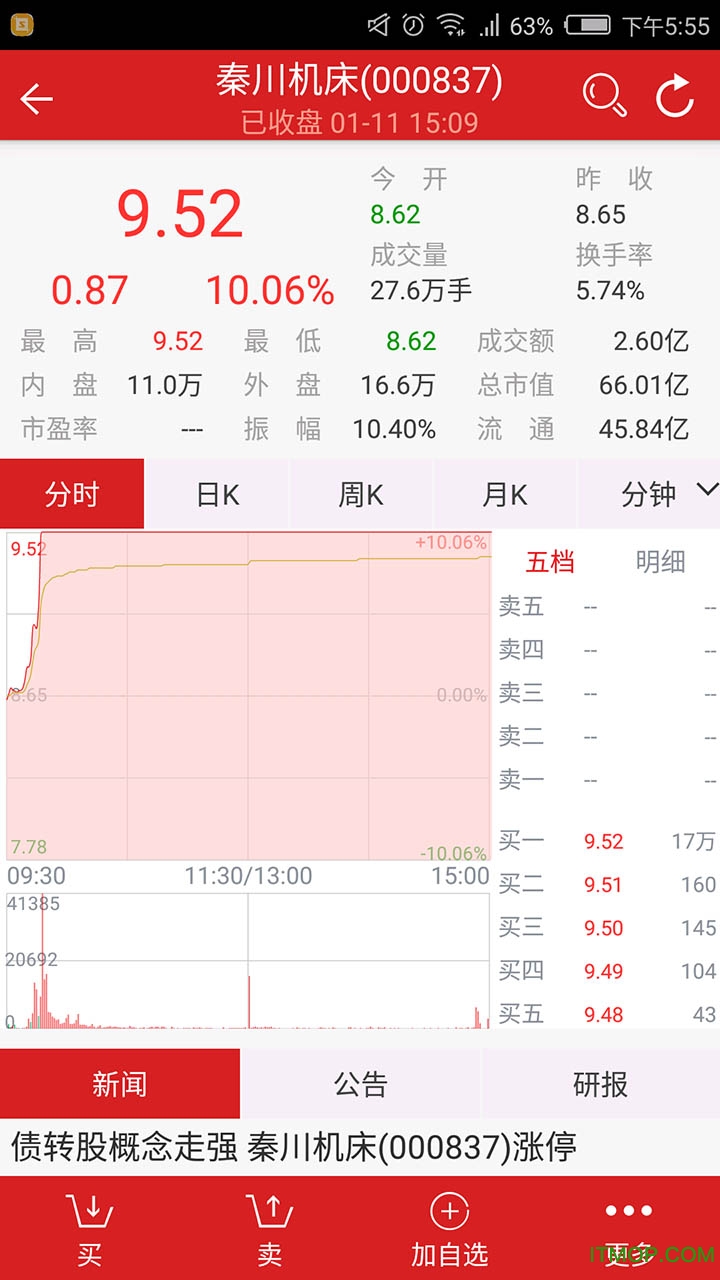Tap the 卖 sell button
The height and width of the screenshot is (1280, 720).
(270, 1229)
